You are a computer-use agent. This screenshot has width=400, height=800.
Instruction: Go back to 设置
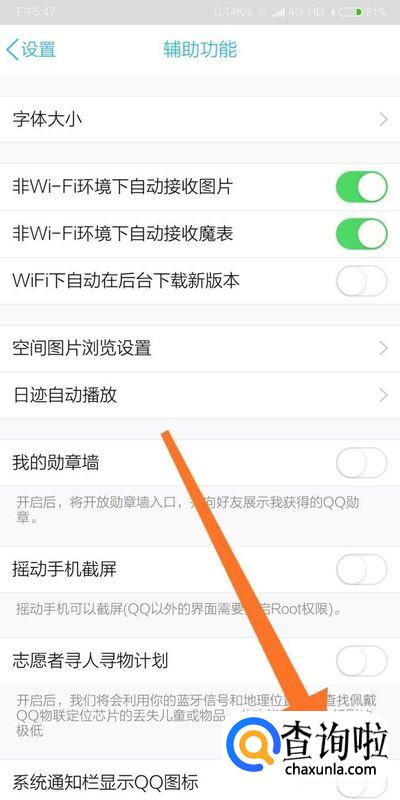coord(31,50)
